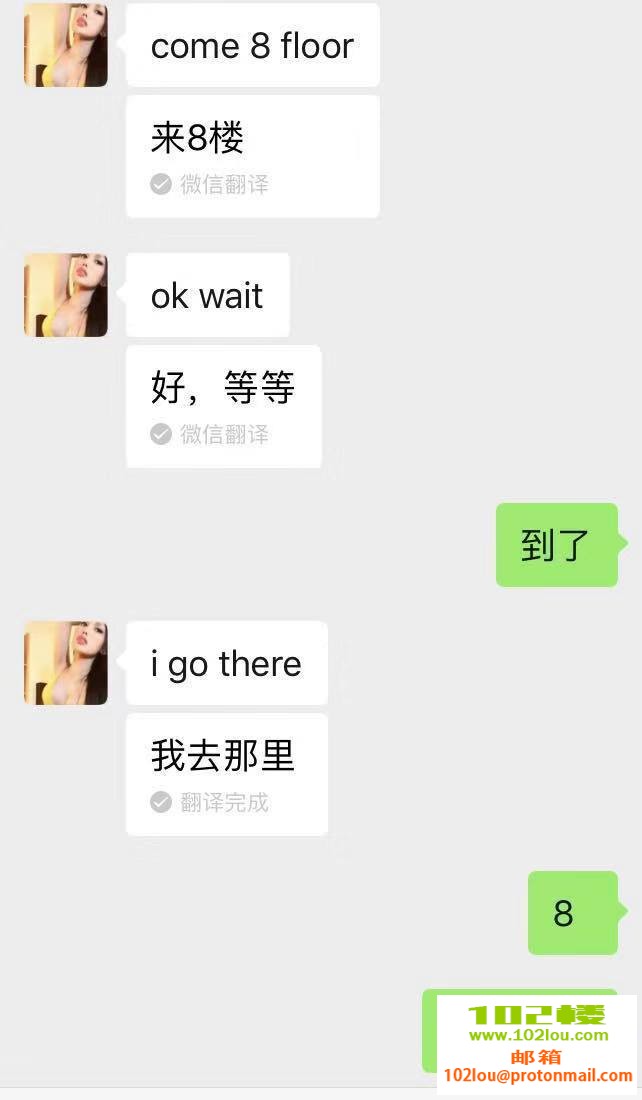View profile from avatar beside "ok wait"
Image resolution: width=642 pixels, height=1100 pixels.
click(66, 295)
